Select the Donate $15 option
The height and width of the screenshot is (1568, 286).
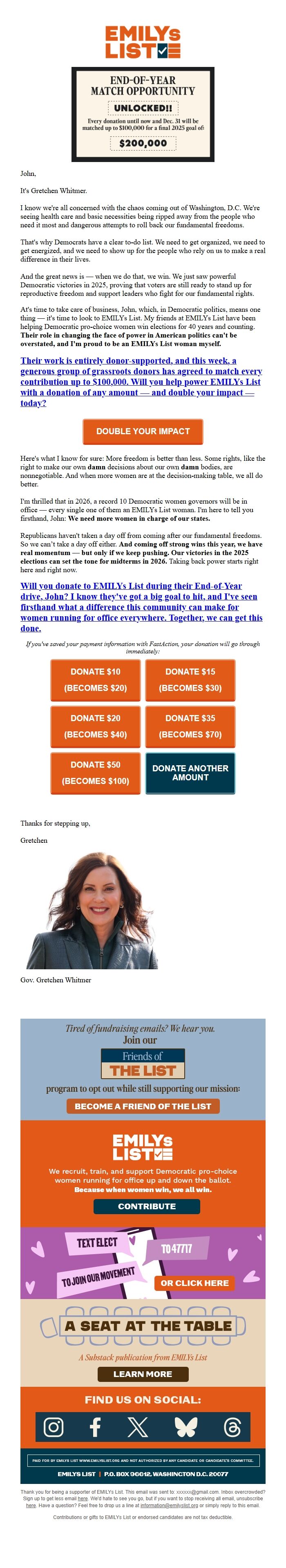coord(190,679)
